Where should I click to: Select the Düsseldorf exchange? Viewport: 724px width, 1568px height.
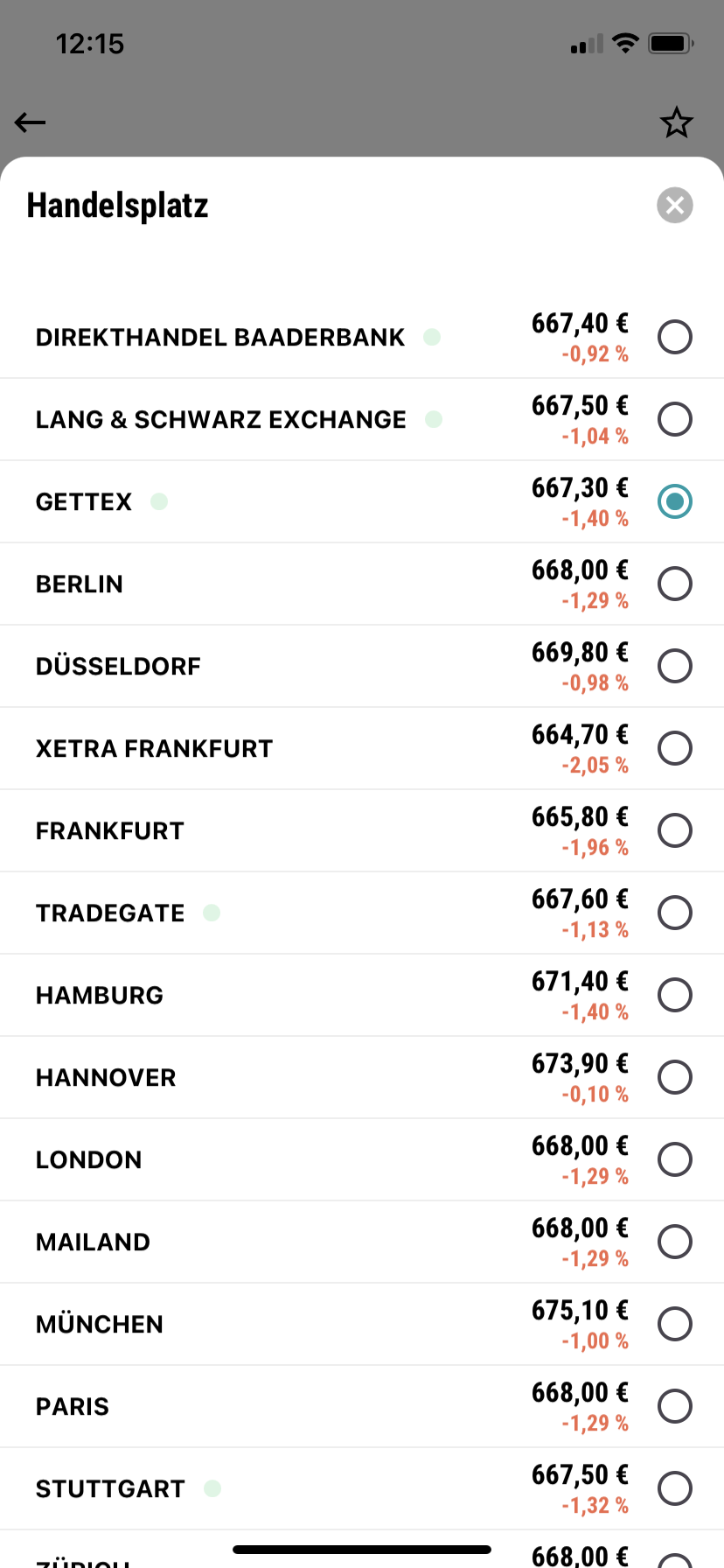(x=362, y=667)
